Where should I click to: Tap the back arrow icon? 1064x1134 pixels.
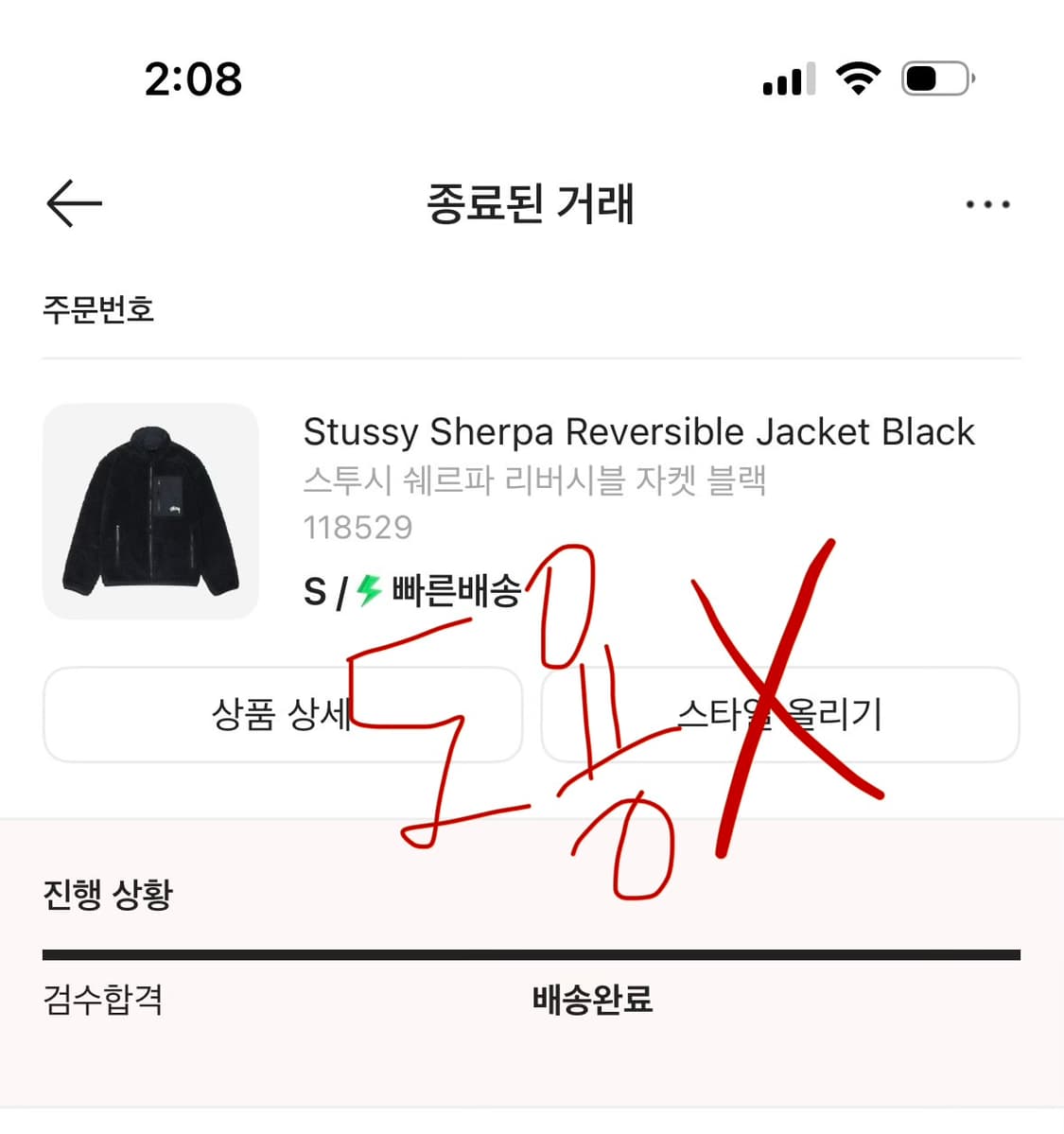coord(72,202)
